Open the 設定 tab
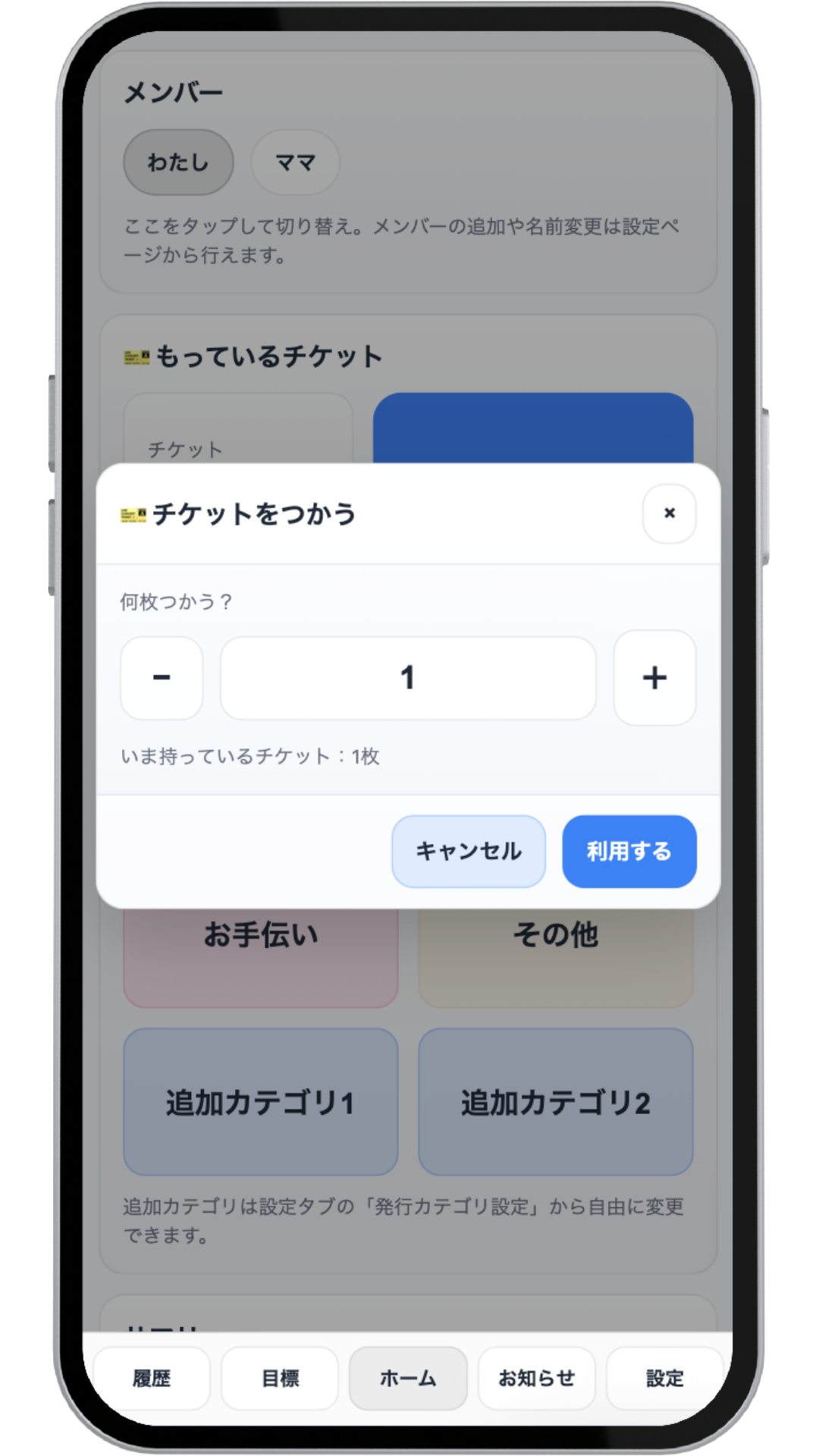 click(664, 1378)
